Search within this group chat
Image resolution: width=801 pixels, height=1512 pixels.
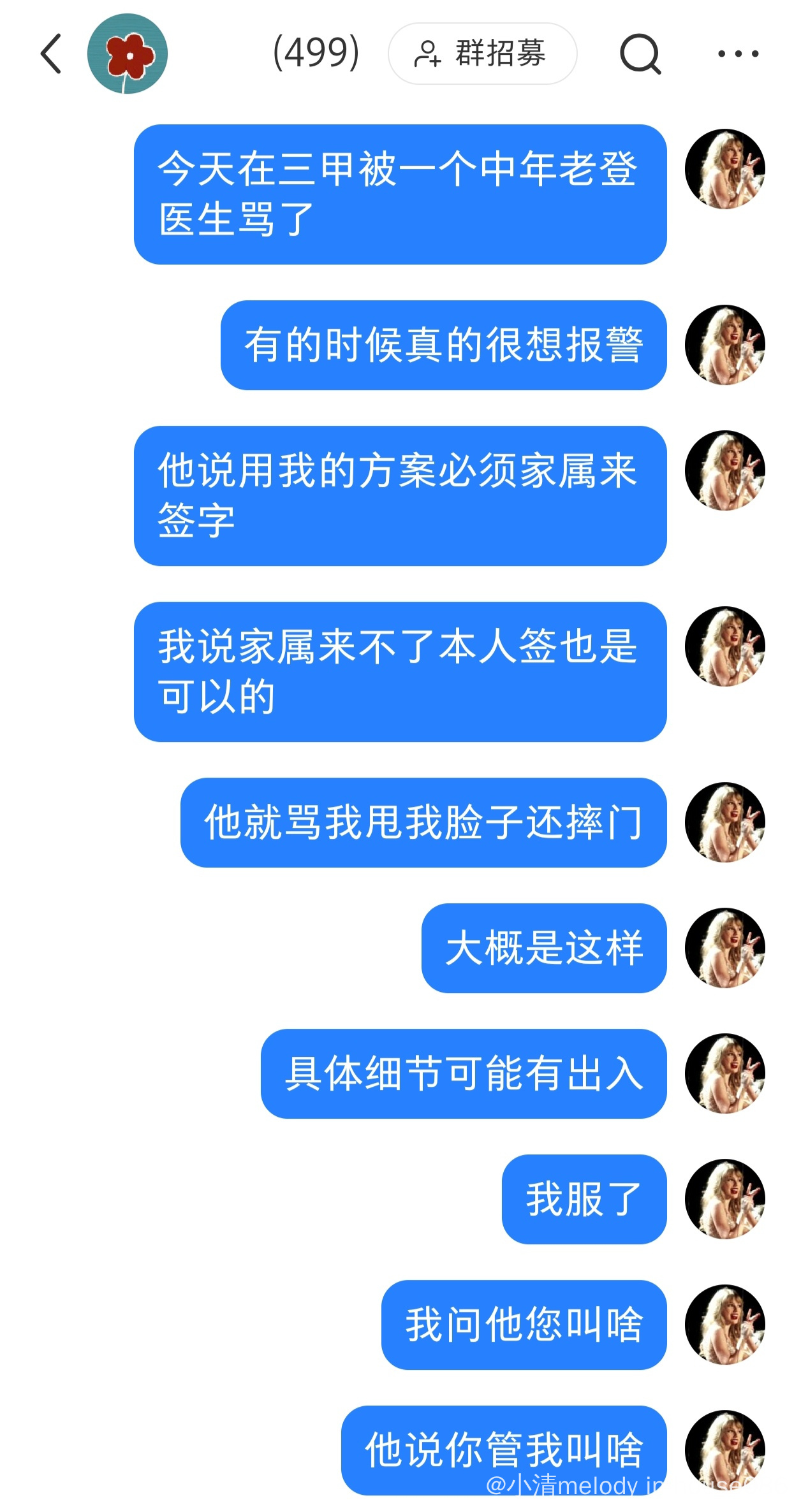pyautogui.click(x=640, y=54)
